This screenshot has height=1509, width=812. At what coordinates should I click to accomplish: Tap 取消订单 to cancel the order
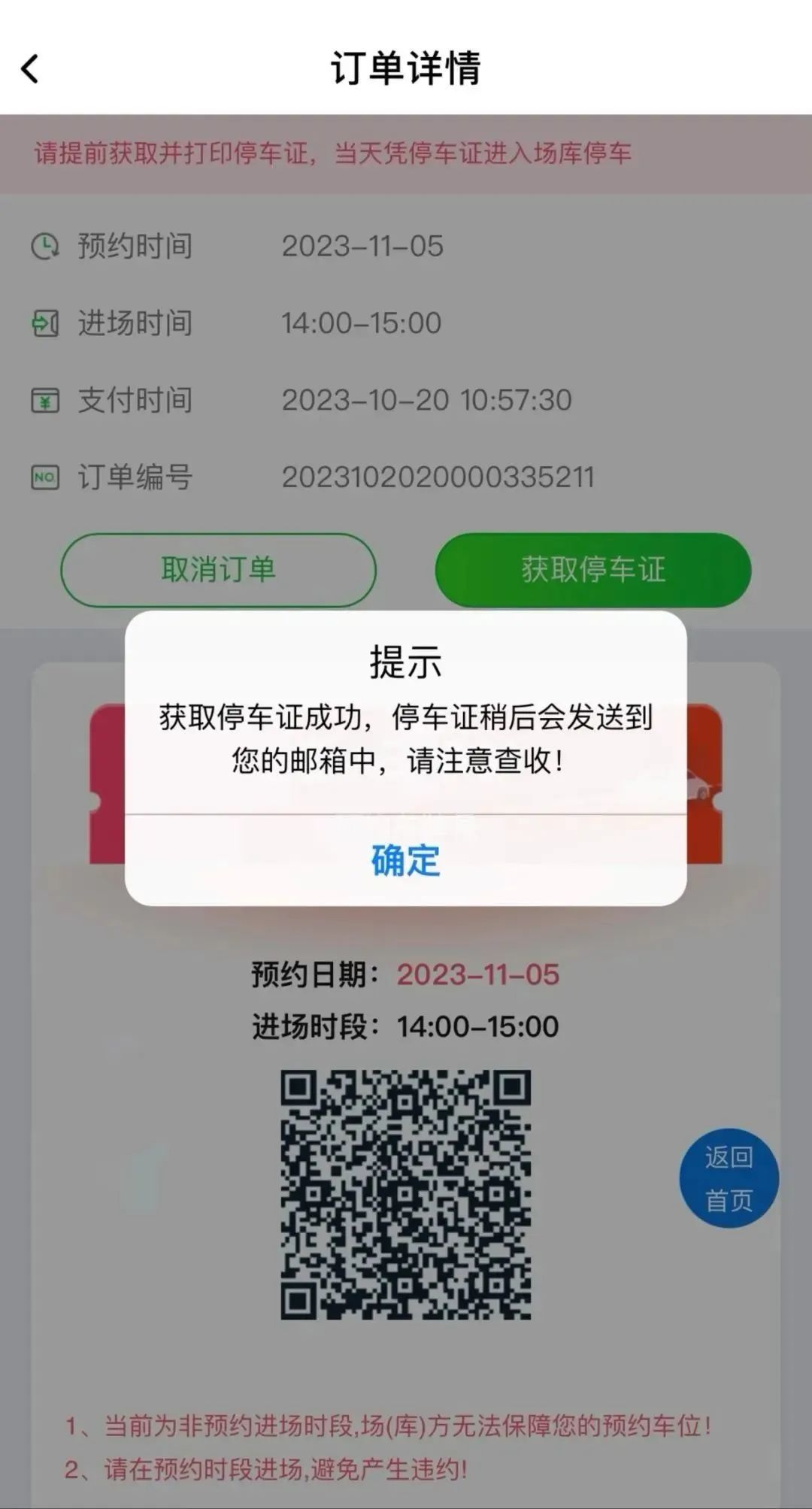click(218, 569)
